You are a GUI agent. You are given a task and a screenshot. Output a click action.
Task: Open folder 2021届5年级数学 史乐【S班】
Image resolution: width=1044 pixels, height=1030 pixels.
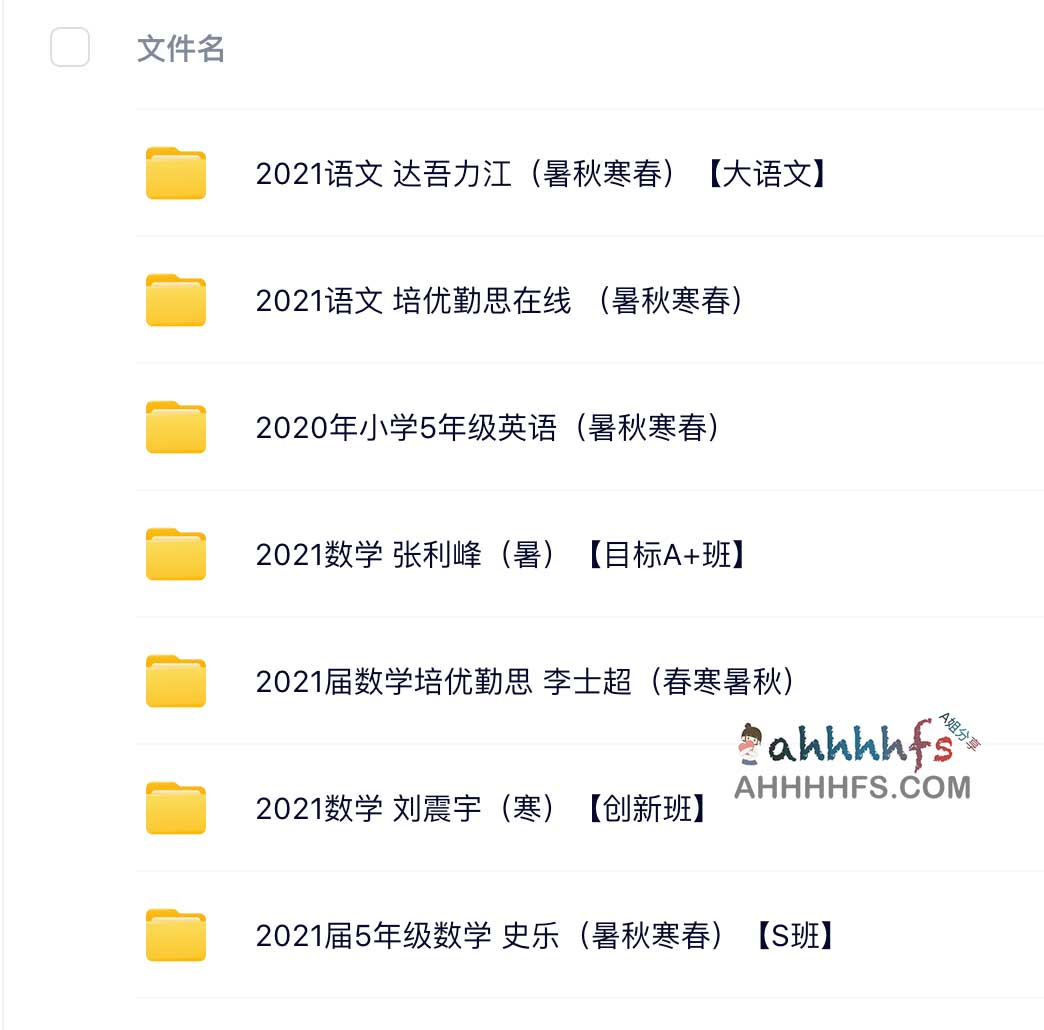544,936
